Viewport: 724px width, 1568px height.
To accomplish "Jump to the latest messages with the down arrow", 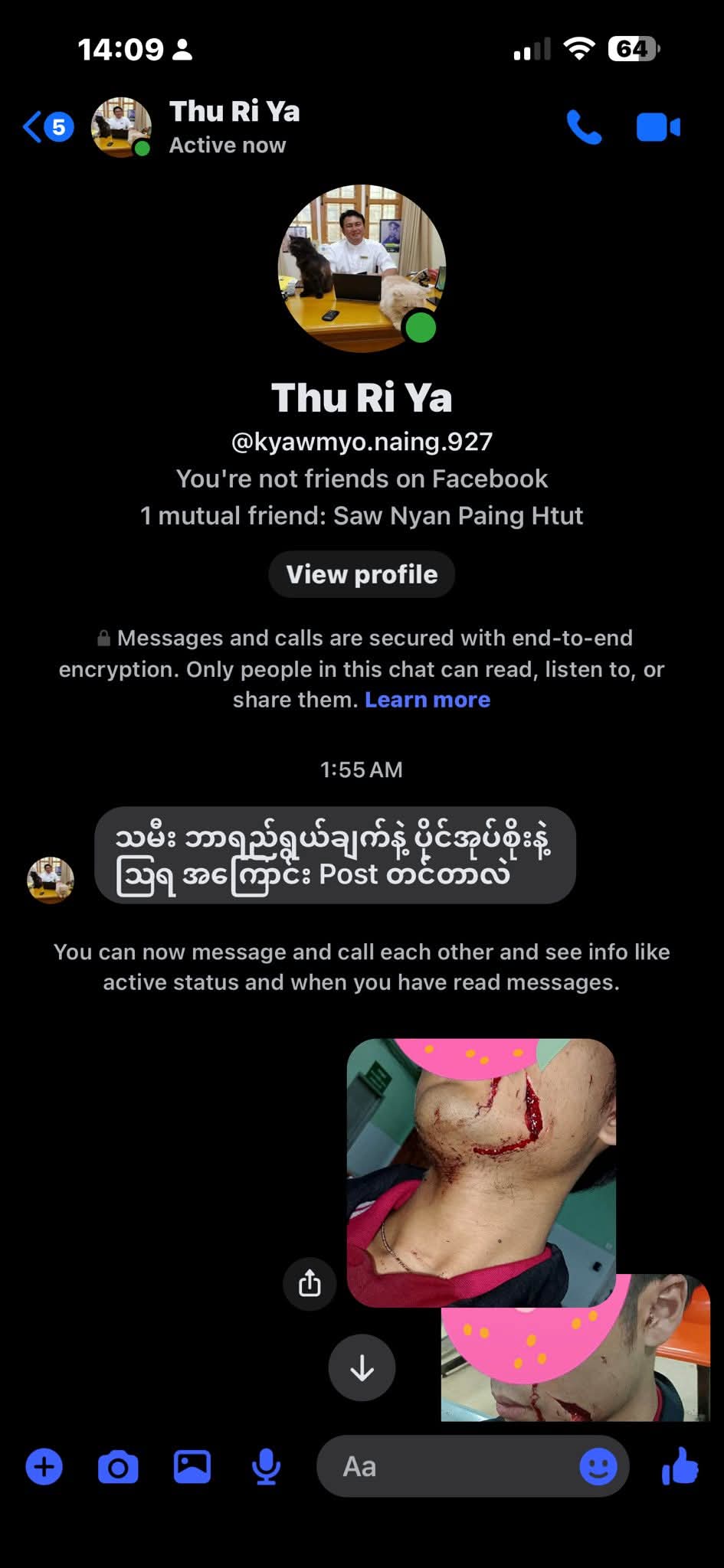I will pos(362,1367).
